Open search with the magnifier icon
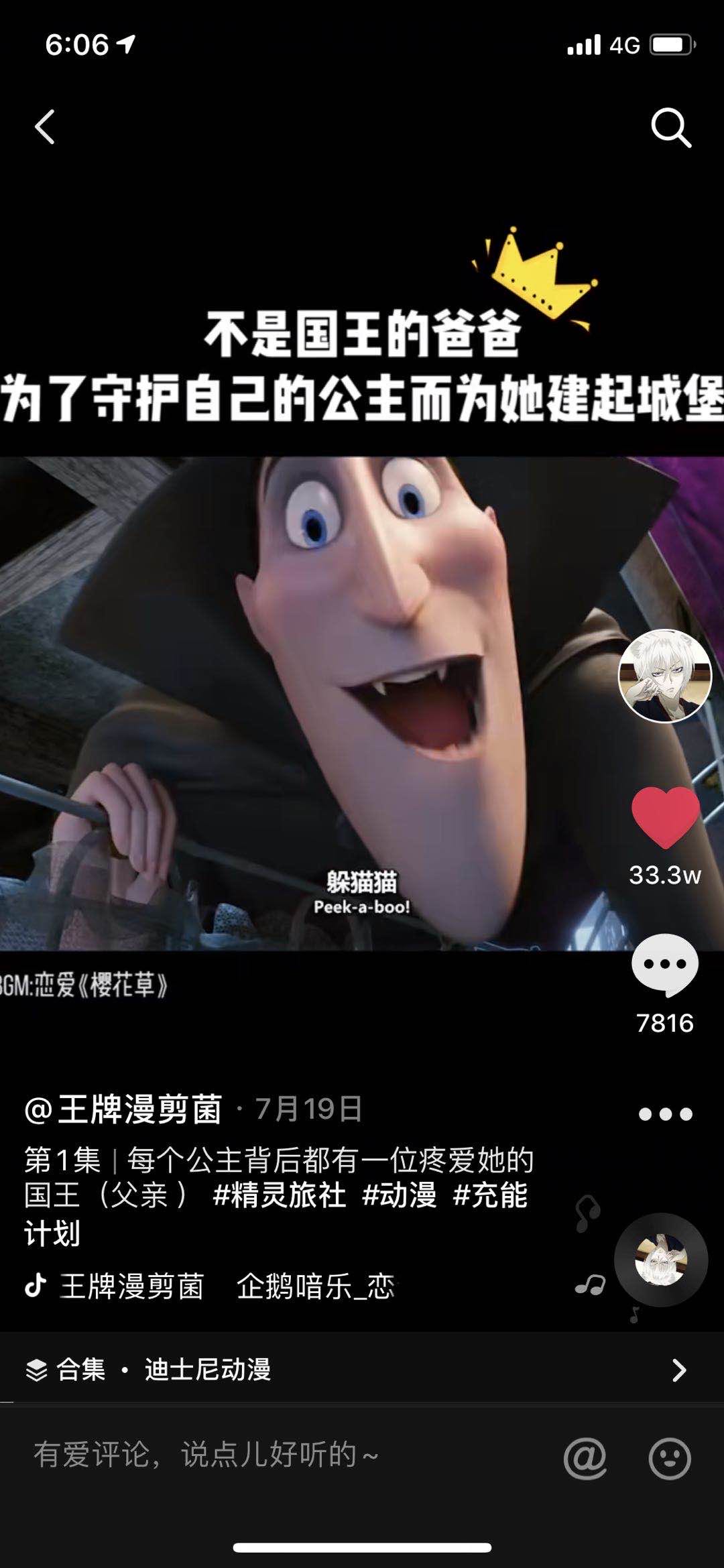The image size is (724, 1568). click(x=670, y=127)
